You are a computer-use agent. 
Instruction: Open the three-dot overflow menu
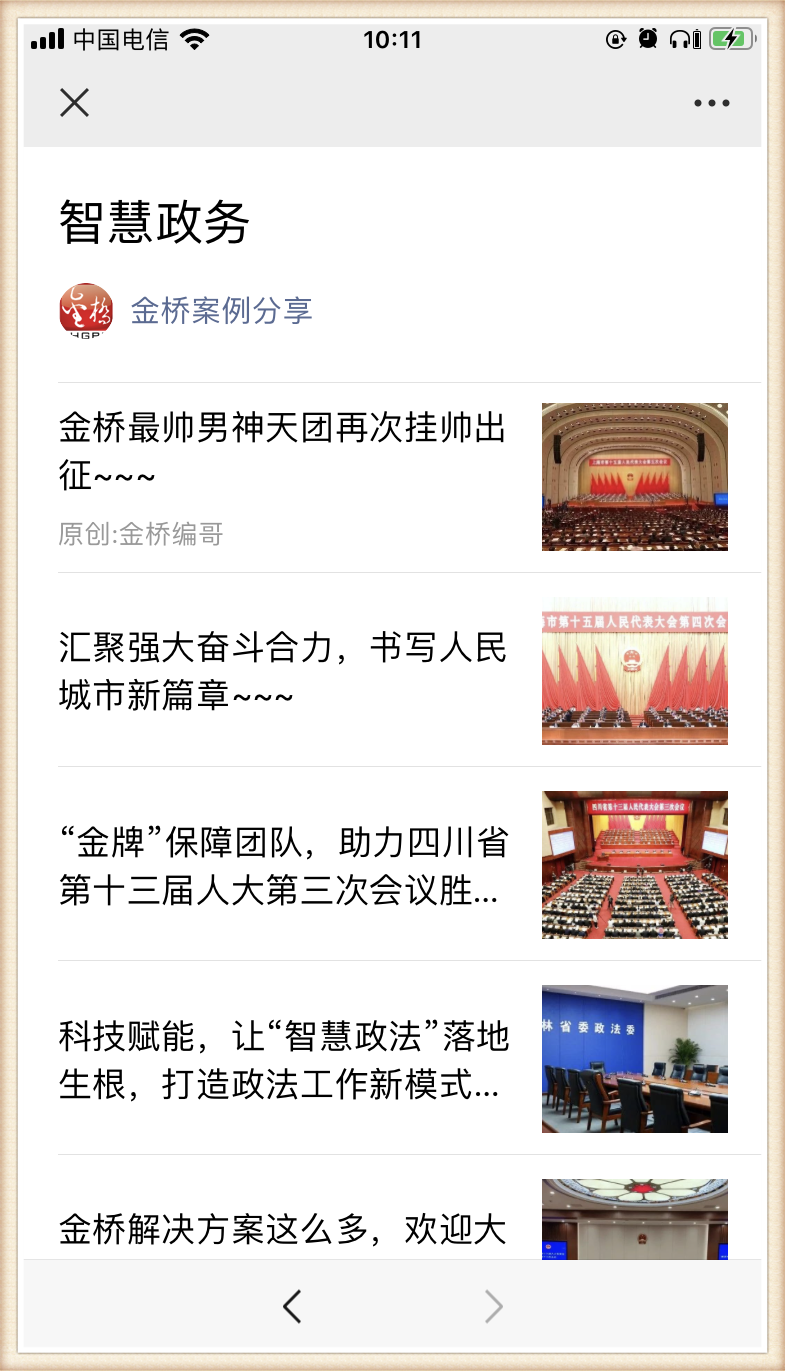point(711,102)
